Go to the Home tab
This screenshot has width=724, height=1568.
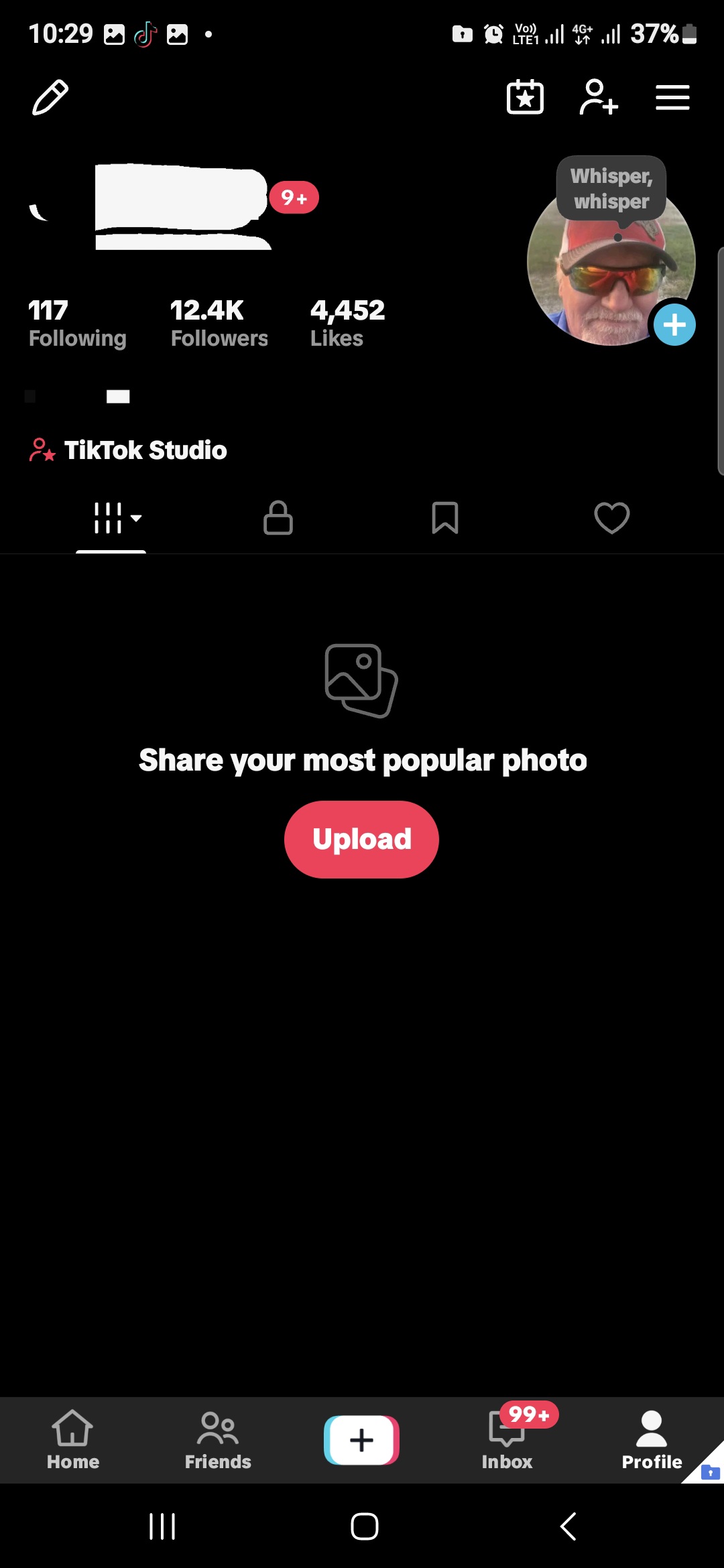(x=72, y=1441)
